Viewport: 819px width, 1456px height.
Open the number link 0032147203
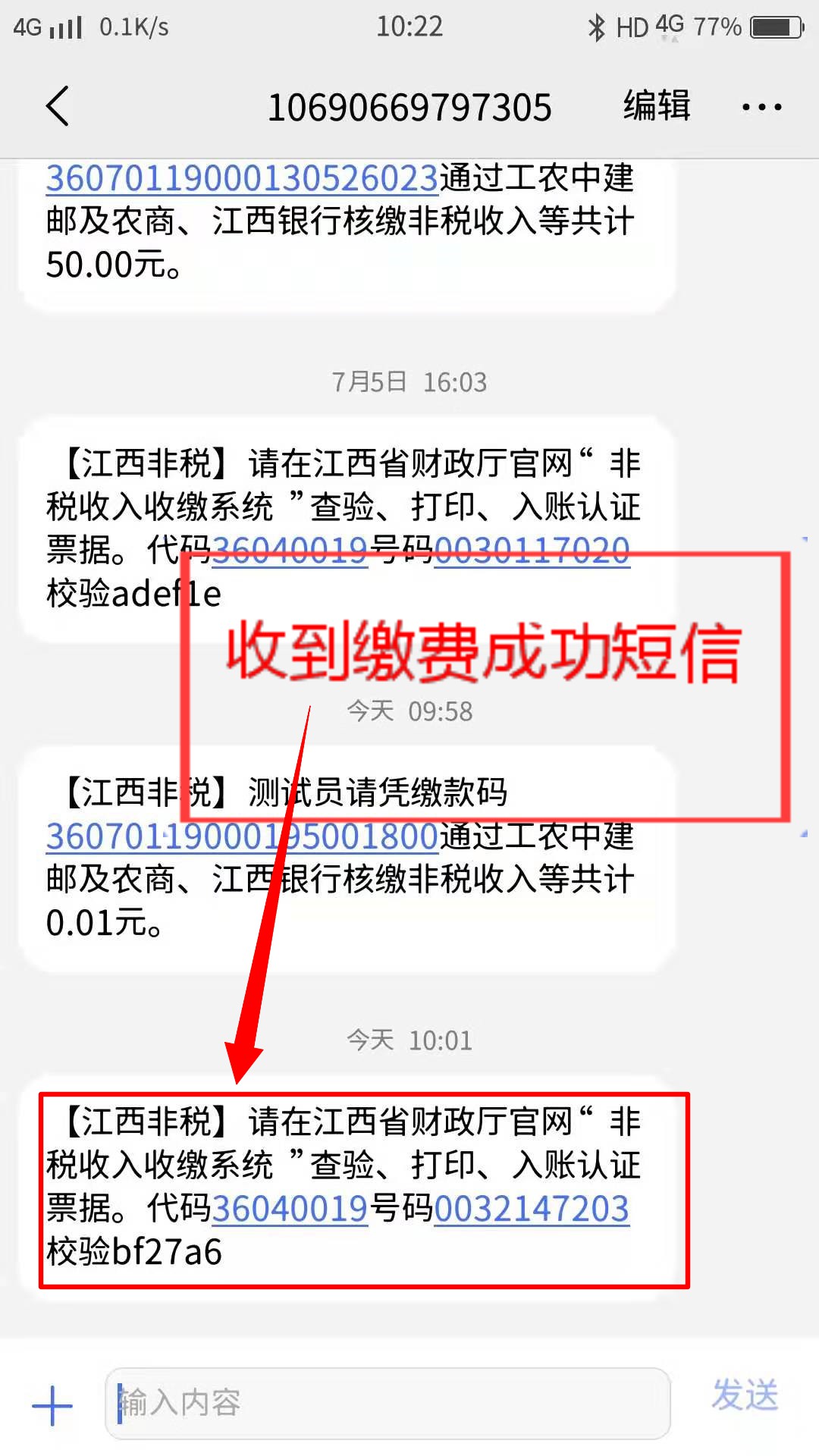point(532,1209)
